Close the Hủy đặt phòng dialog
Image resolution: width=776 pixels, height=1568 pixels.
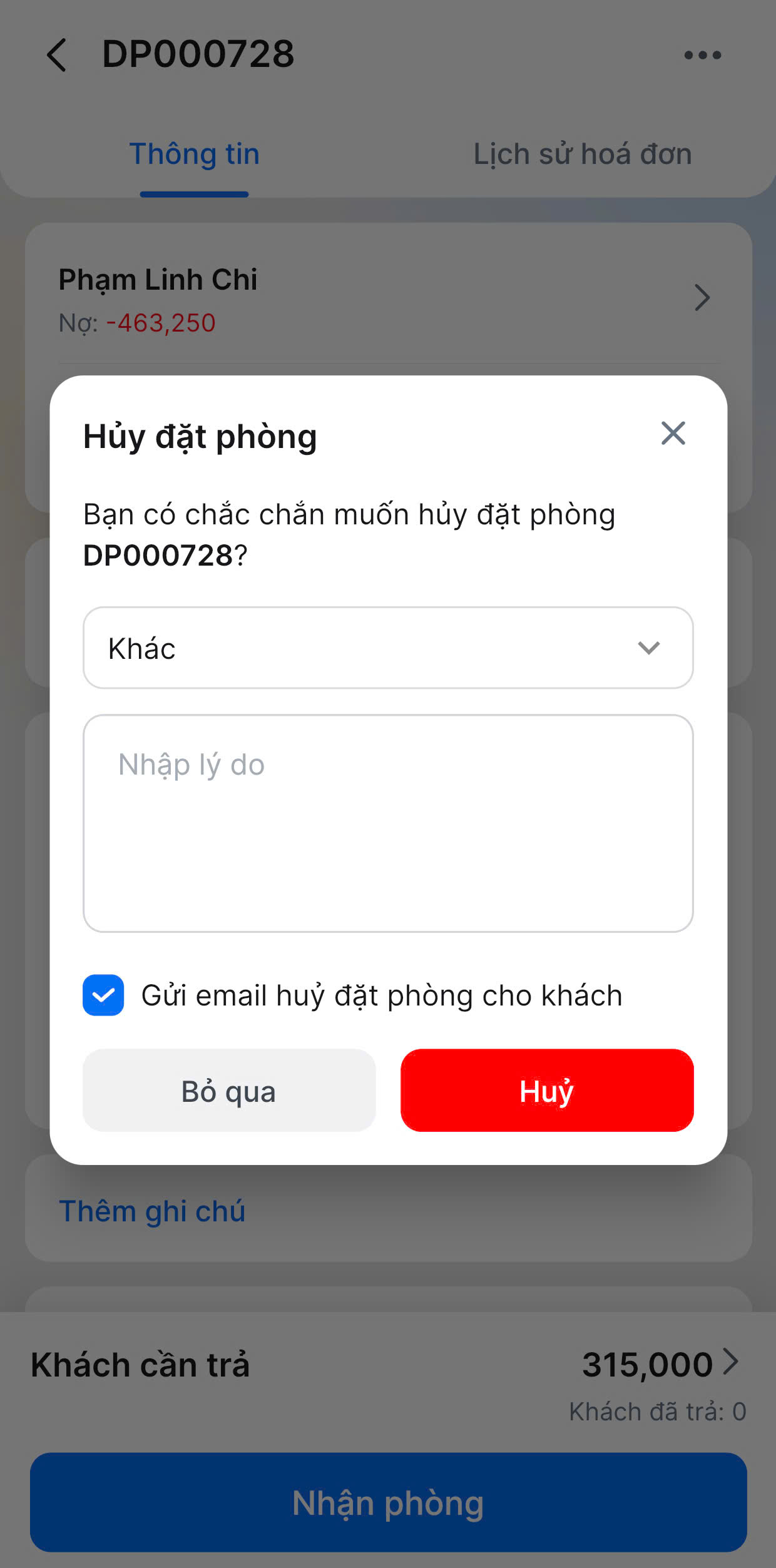673,433
